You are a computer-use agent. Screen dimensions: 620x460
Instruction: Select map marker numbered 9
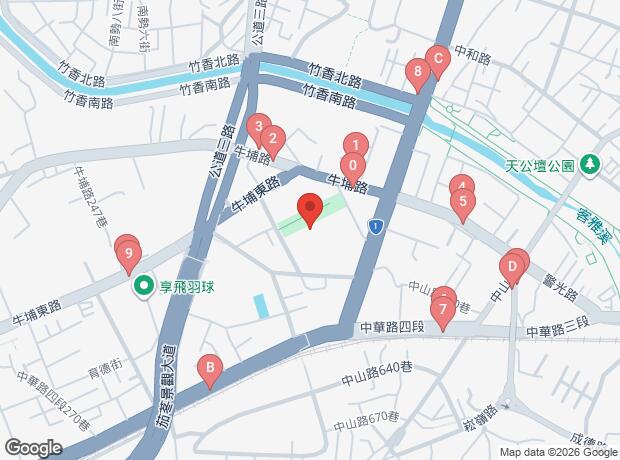[128, 257]
